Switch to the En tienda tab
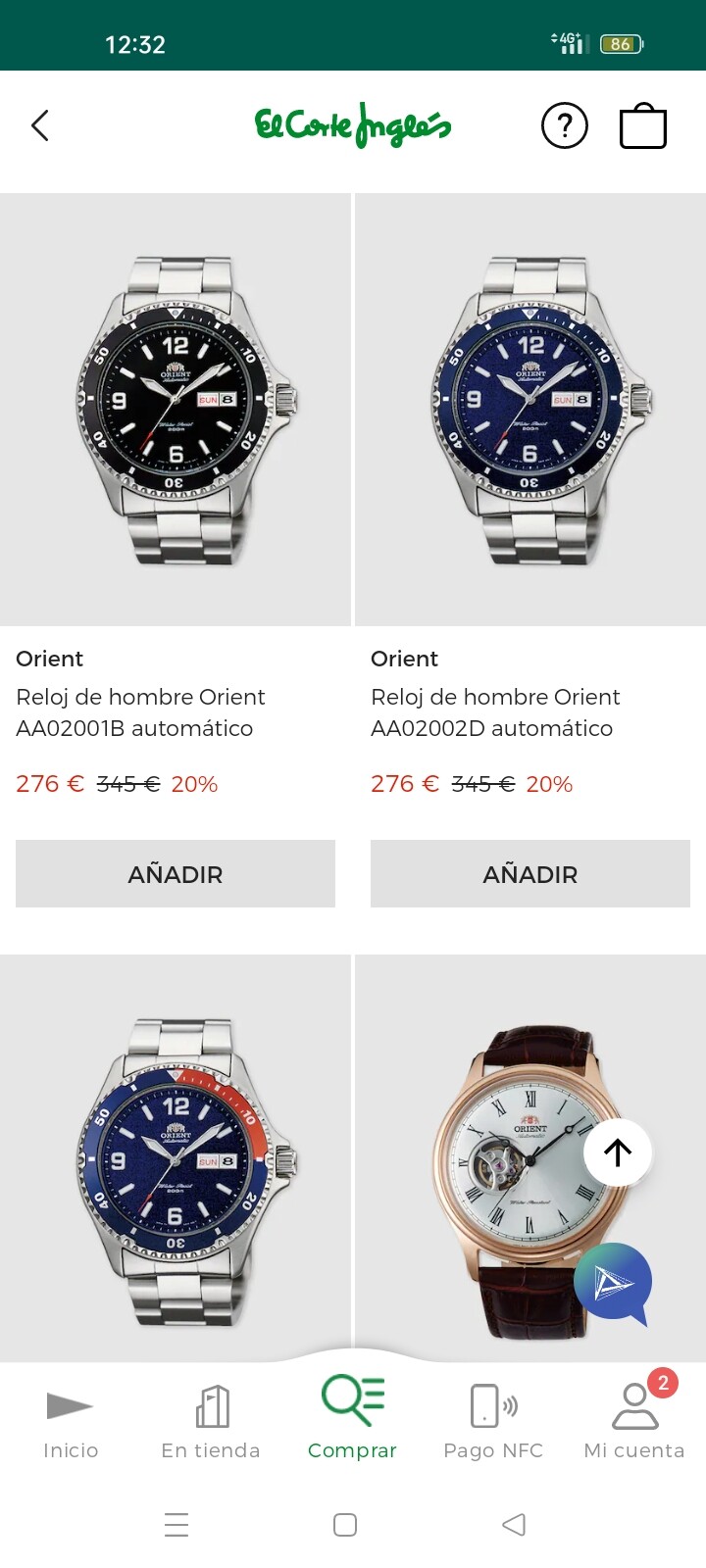The height and width of the screenshot is (1568, 706). tap(211, 1421)
